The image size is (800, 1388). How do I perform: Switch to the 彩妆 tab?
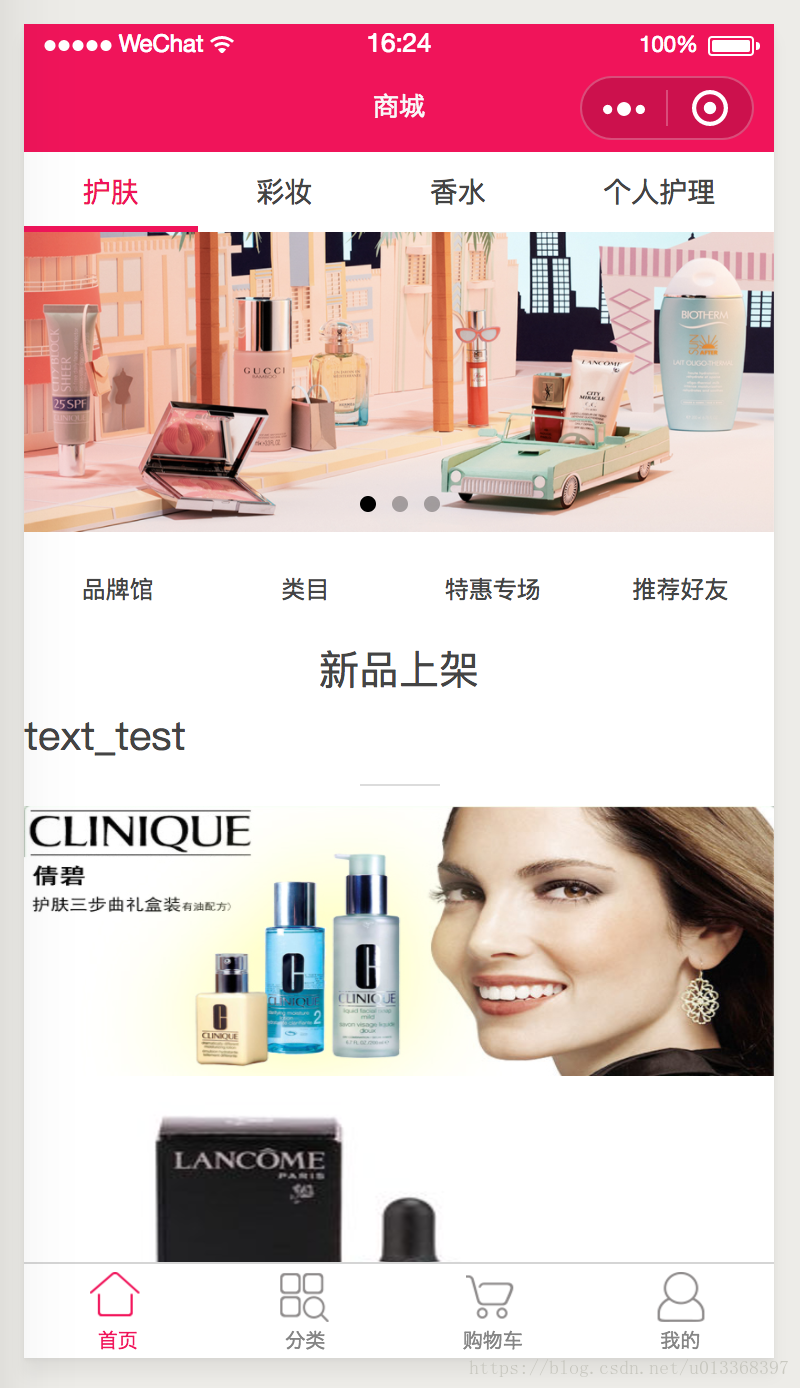(x=284, y=192)
